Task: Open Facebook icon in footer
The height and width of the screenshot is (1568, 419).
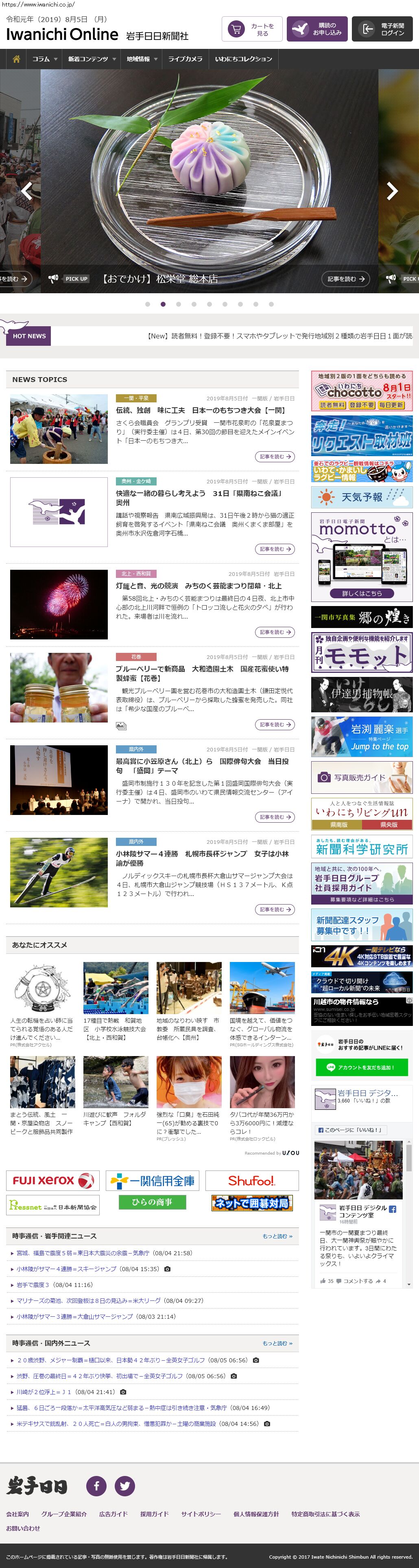Action: coord(96,1485)
